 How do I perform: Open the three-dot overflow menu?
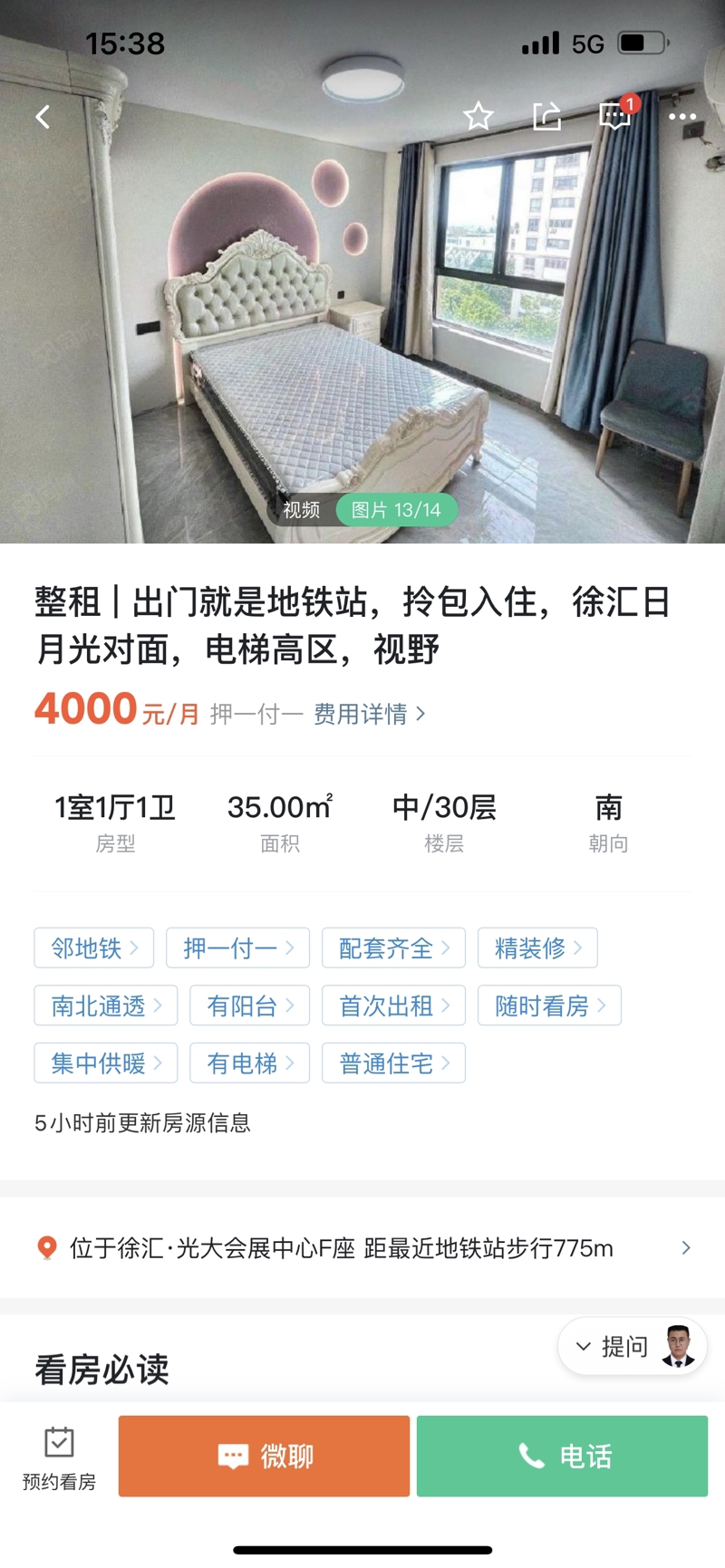coord(681,117)
